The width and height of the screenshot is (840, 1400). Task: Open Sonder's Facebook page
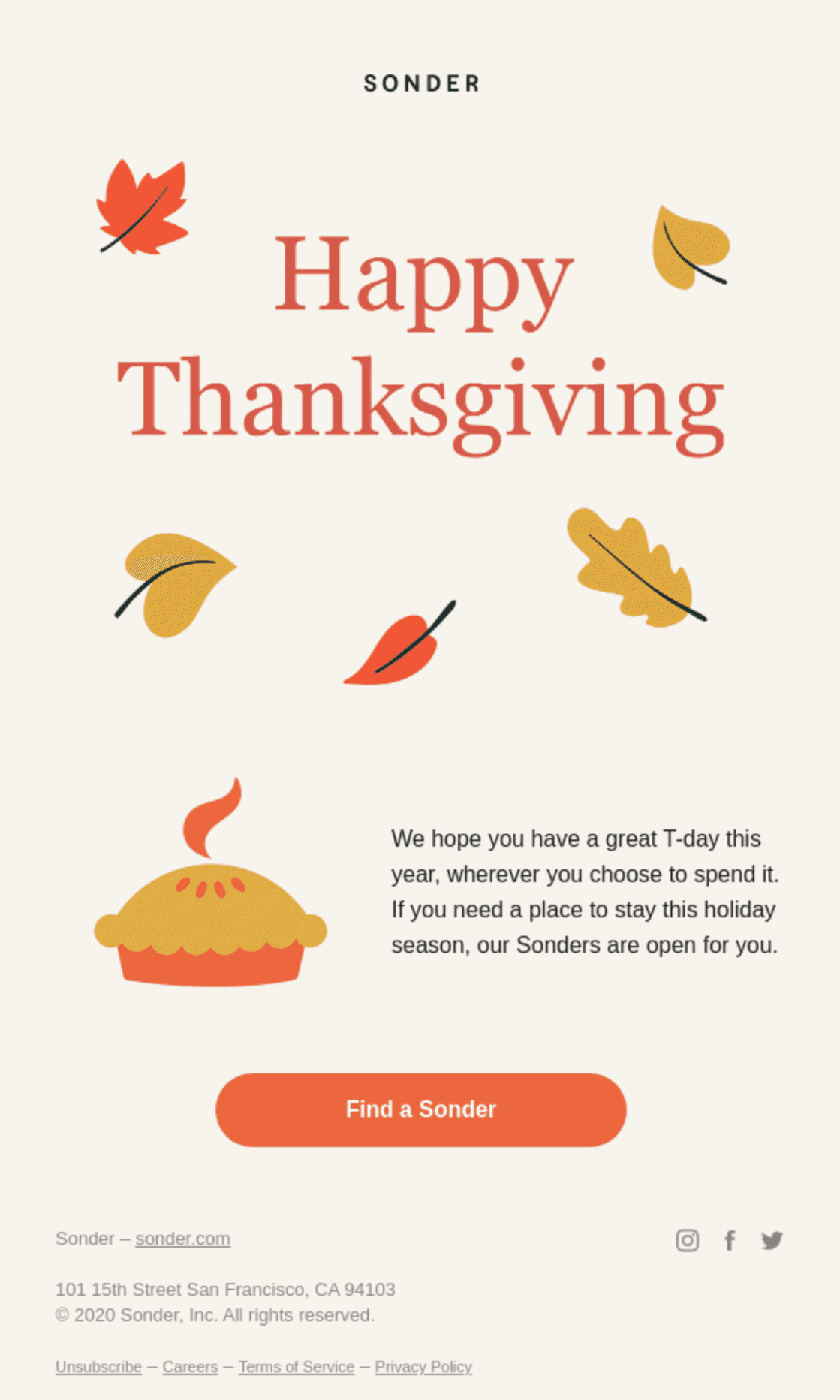(x=729, y=1240)
